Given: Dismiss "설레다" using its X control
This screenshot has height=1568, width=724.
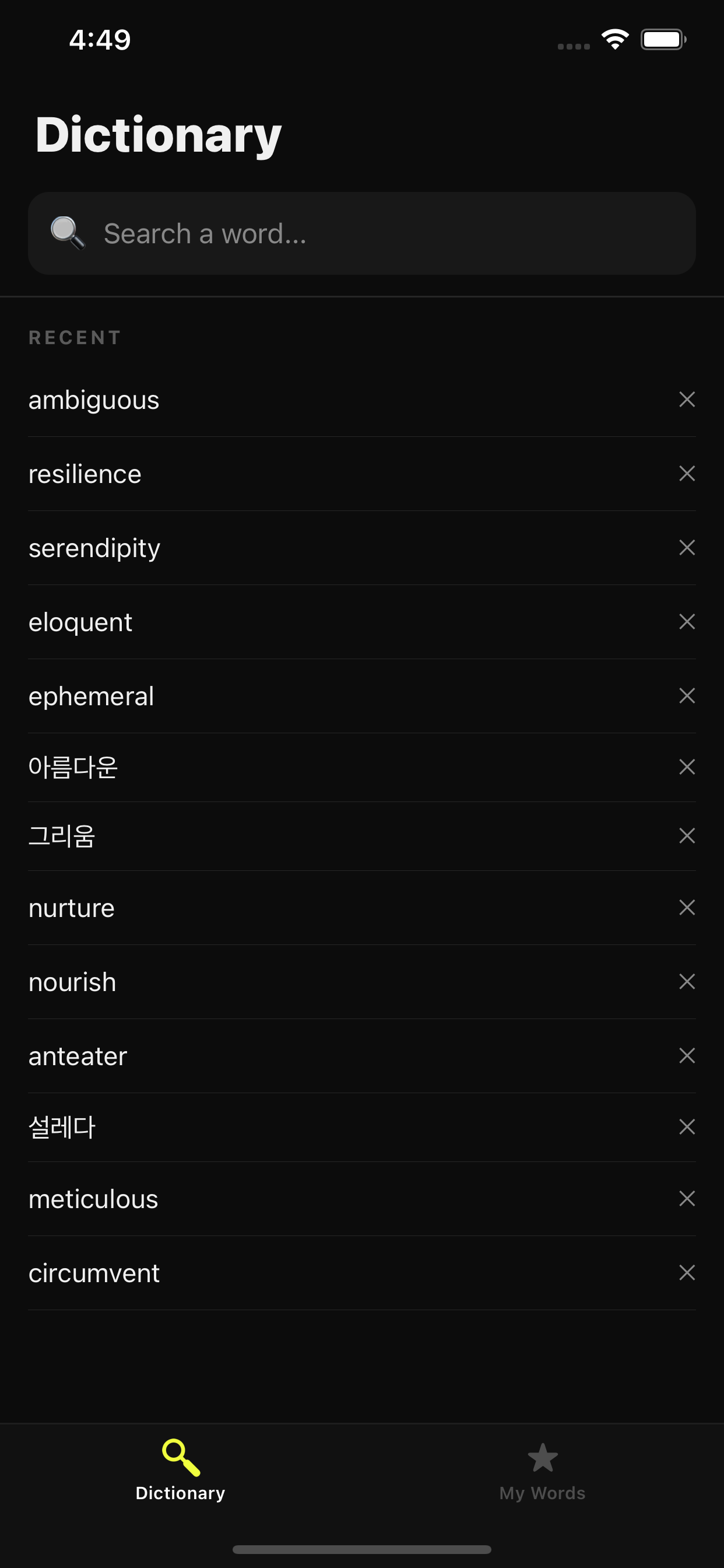Looking at the screenshot, I should click(x=687, y=1125).
